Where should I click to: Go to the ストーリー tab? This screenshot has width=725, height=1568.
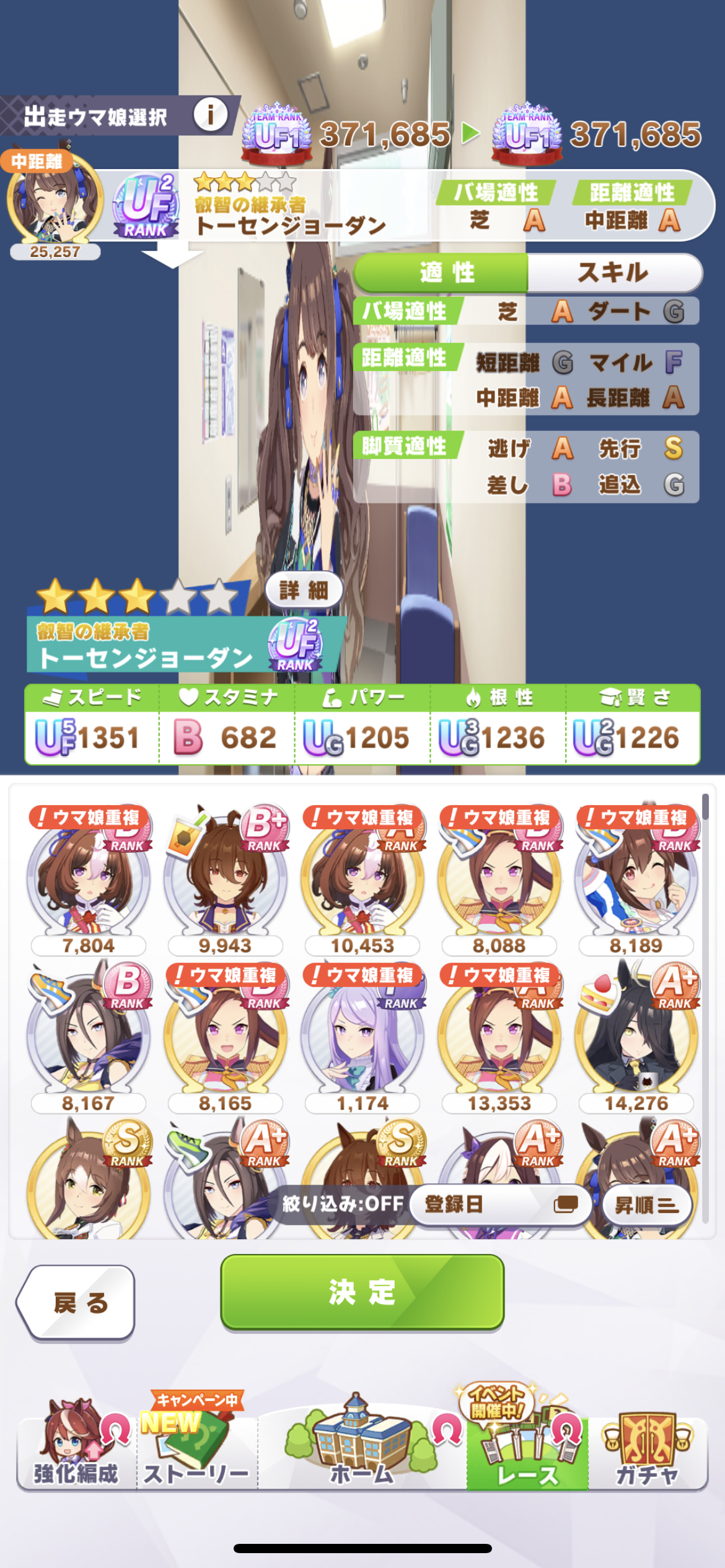(197, 1449)
